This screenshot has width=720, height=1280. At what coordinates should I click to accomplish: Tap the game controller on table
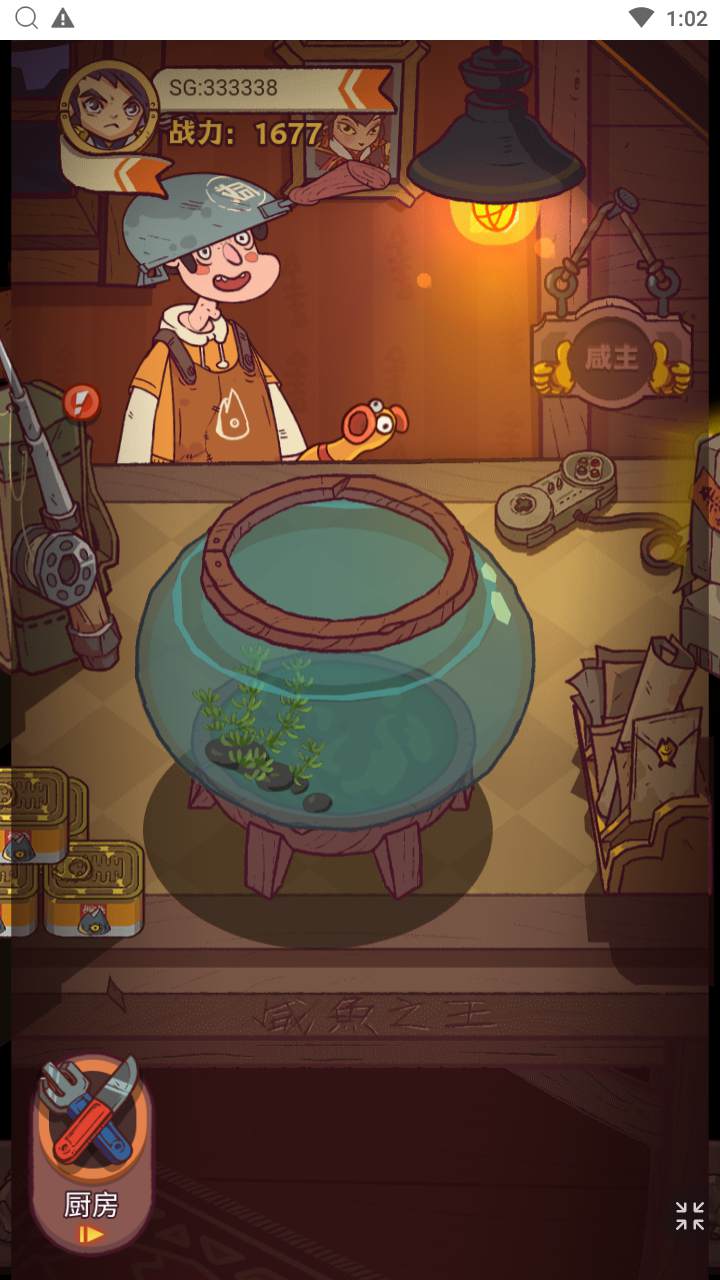coord(557,497)
